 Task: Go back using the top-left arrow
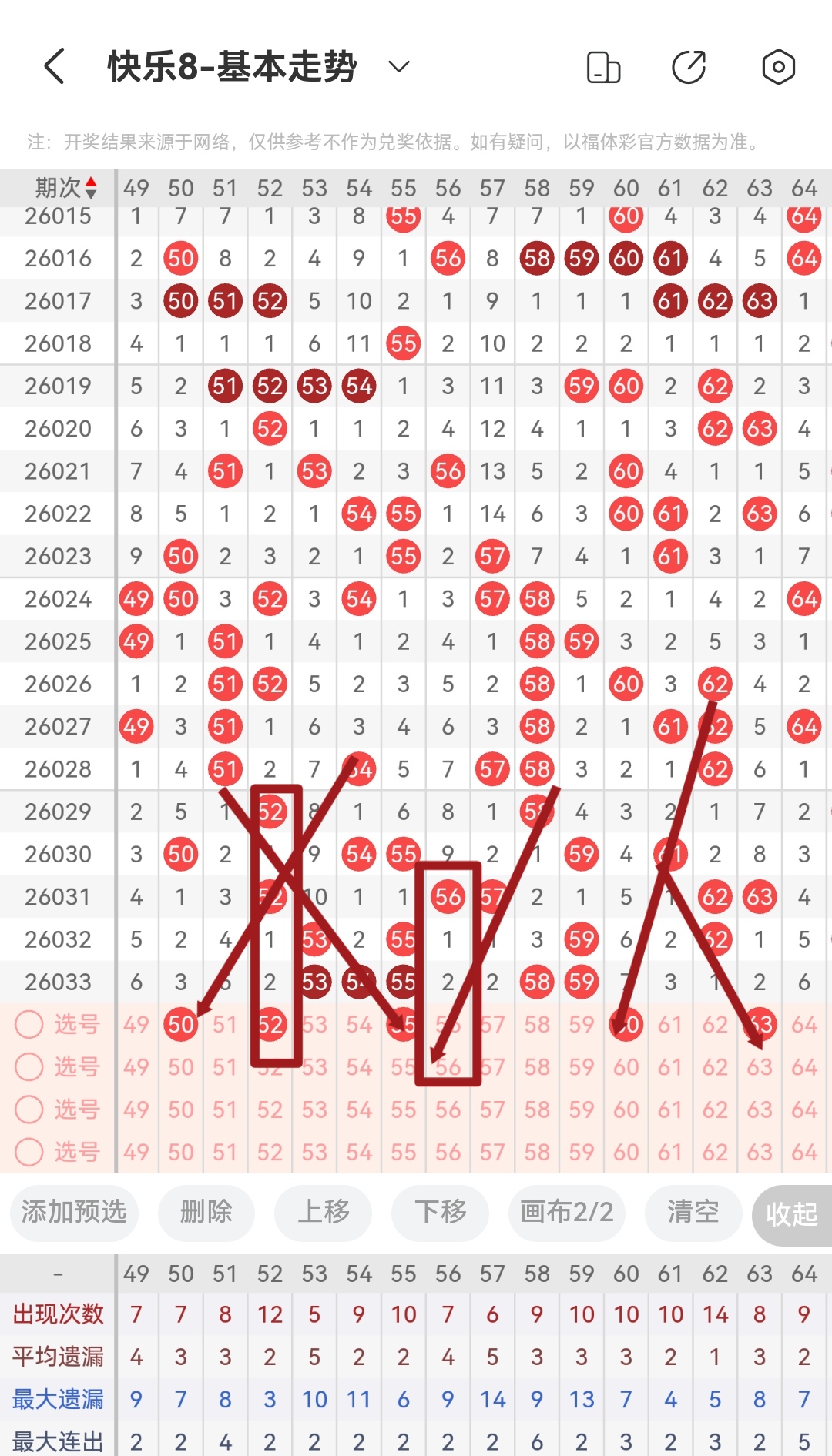[54, 66]
